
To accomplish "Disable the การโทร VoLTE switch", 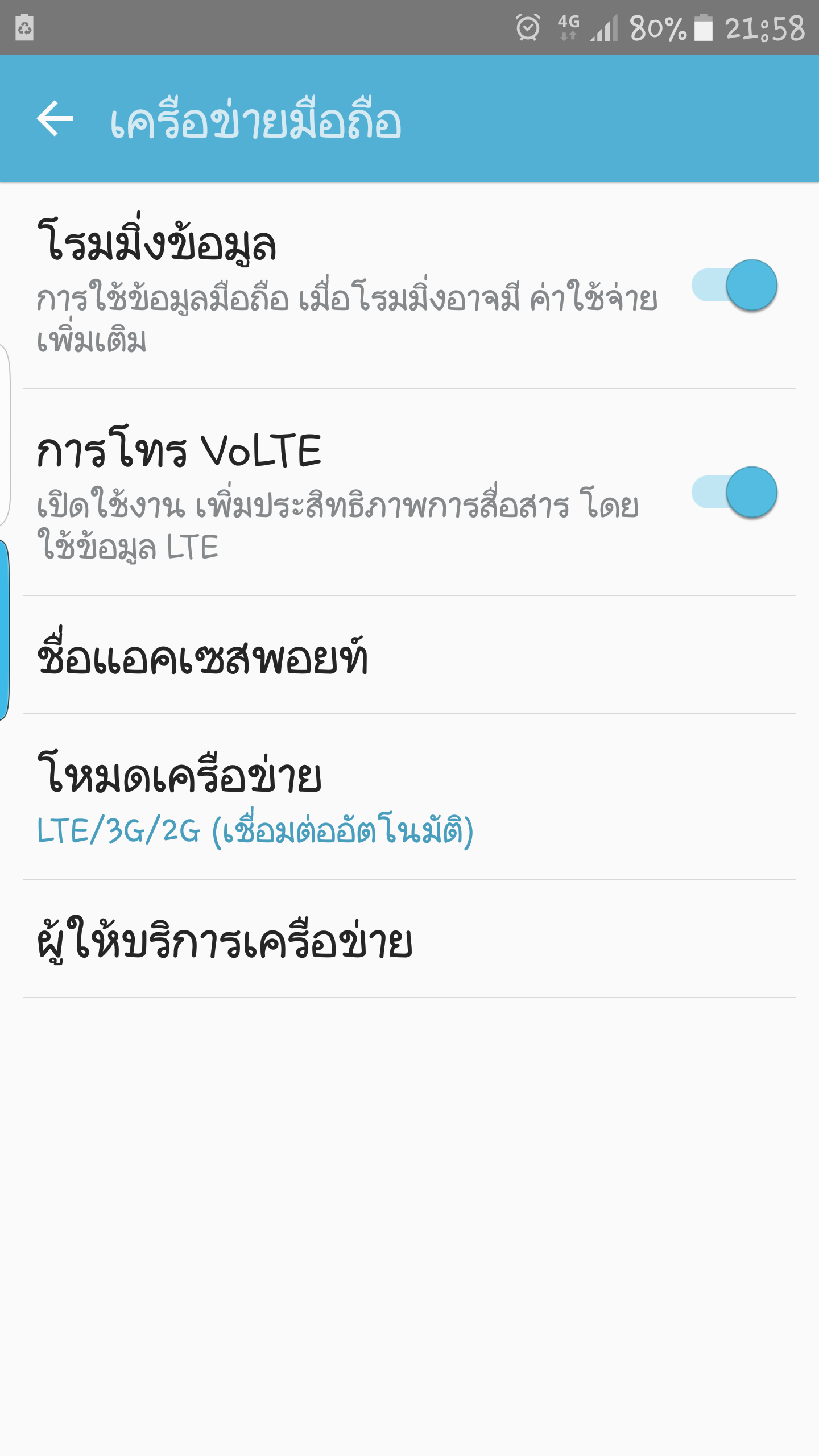I will pos(735,492).
